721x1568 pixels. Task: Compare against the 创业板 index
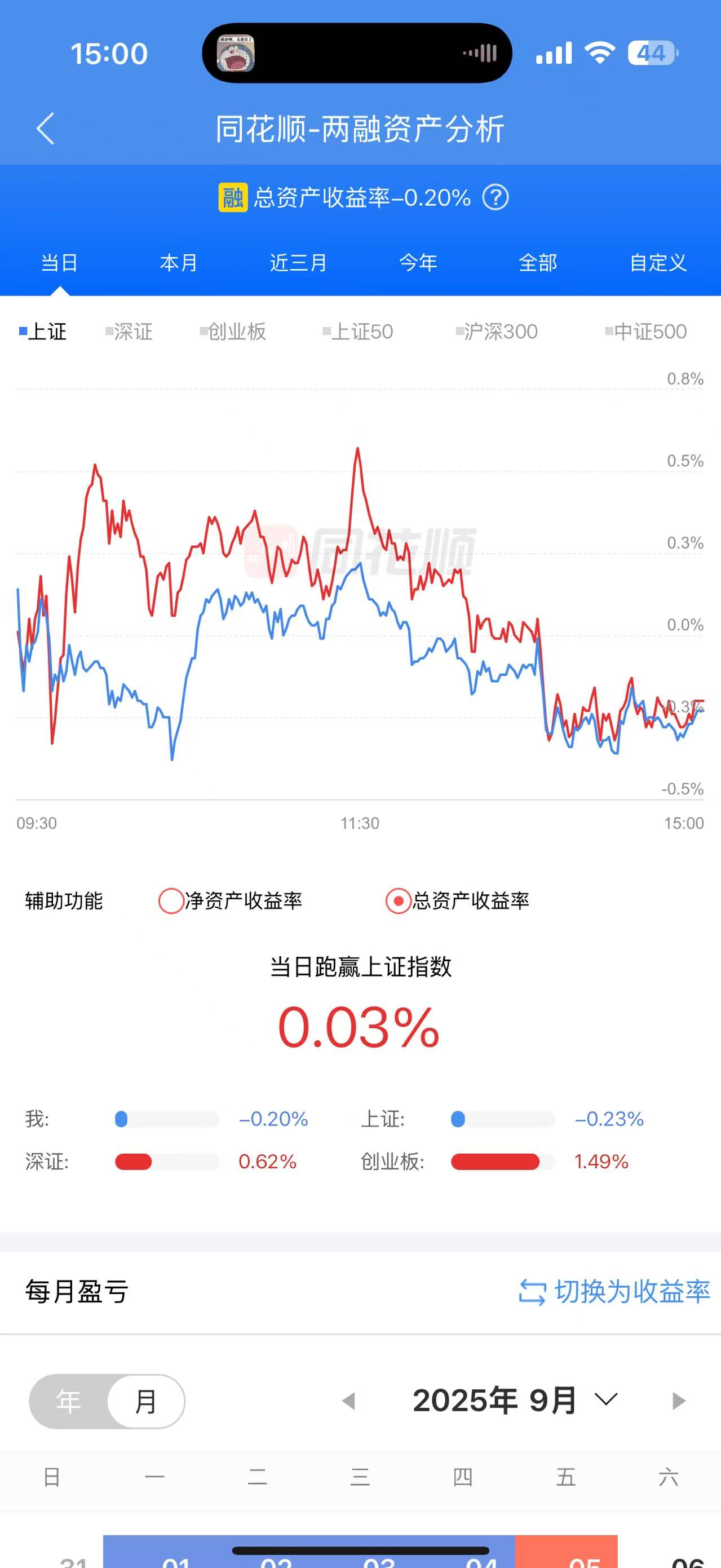click(233, 332)
